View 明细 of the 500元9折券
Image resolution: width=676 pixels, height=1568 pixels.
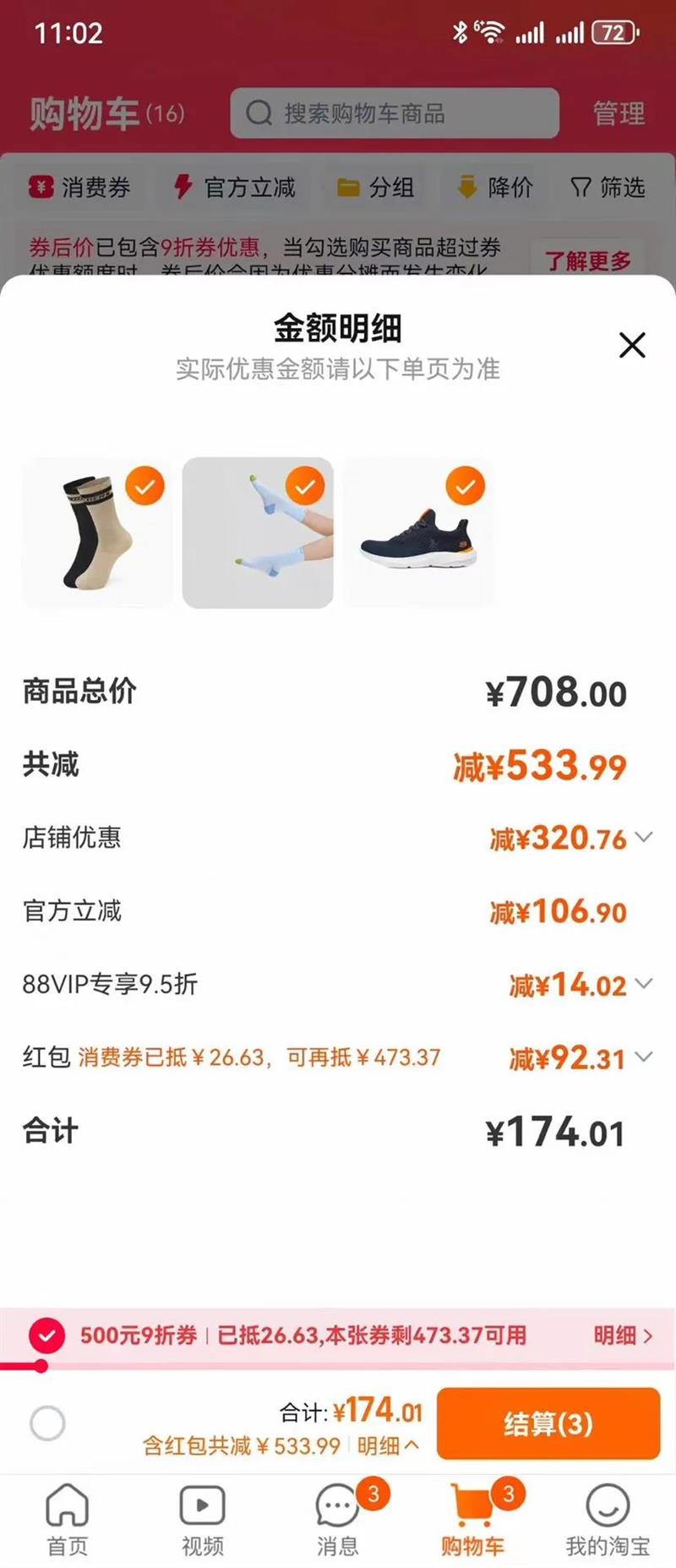click(623, 1336)
